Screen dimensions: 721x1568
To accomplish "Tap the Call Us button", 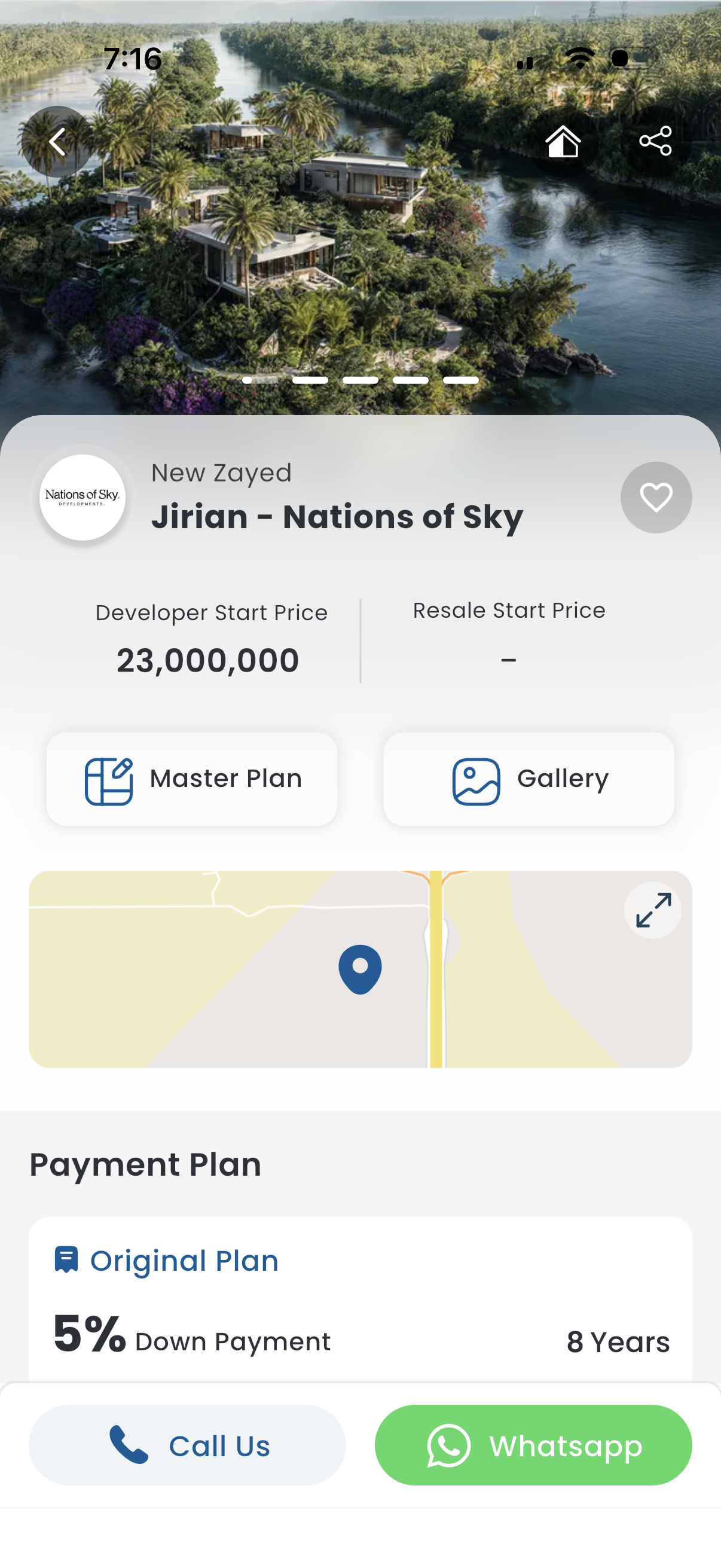I will (x=187, y=1445).
